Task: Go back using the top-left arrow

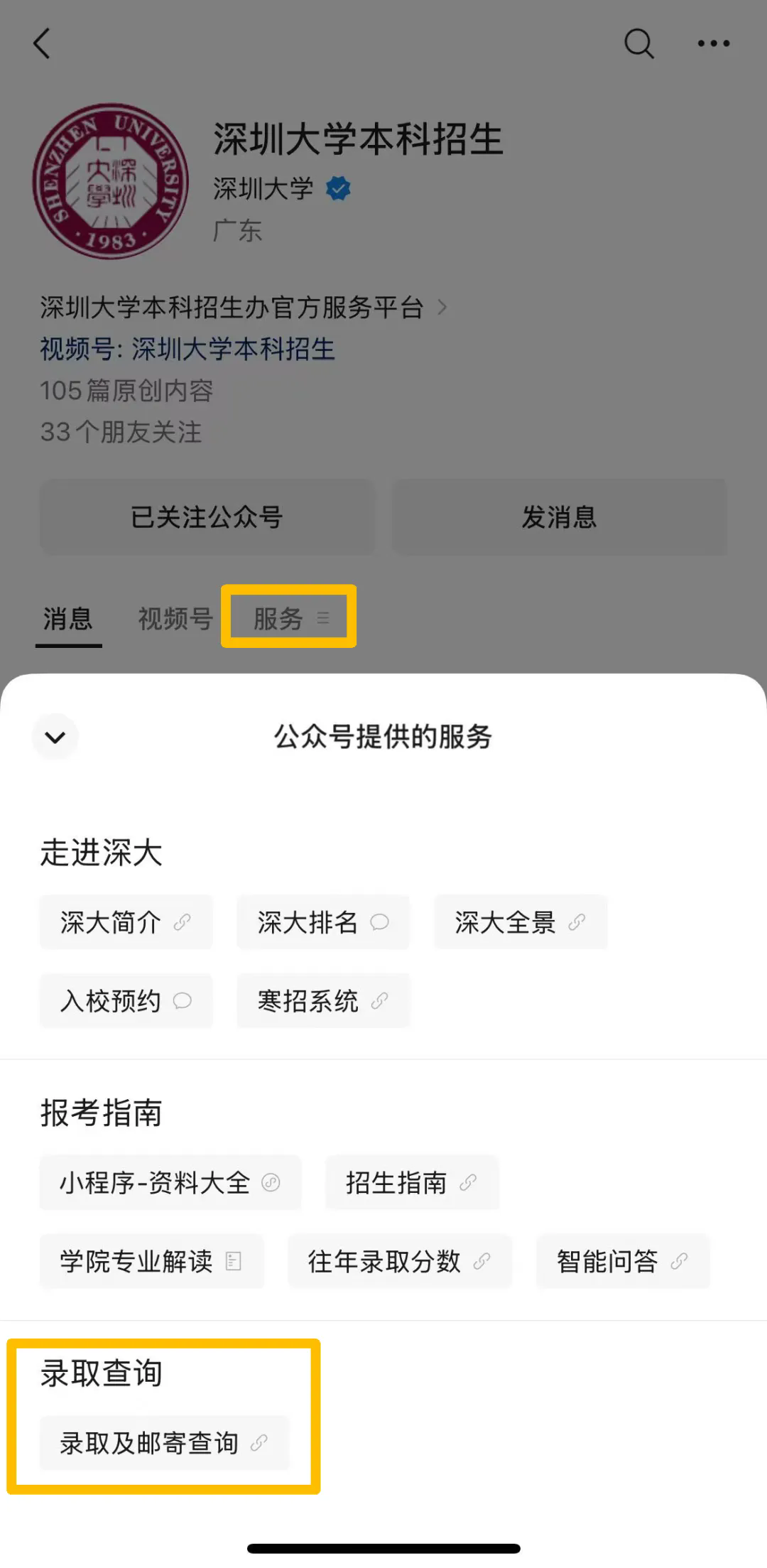Action: 43,44
